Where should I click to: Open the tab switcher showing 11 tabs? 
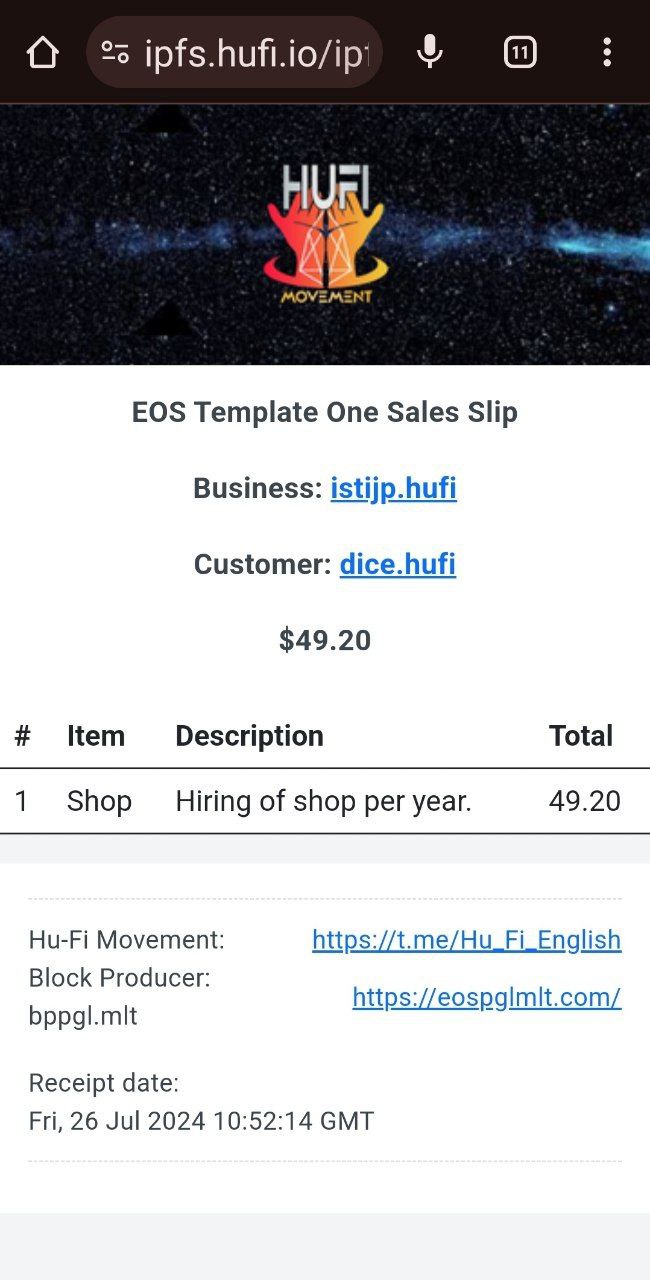(520, 52)
